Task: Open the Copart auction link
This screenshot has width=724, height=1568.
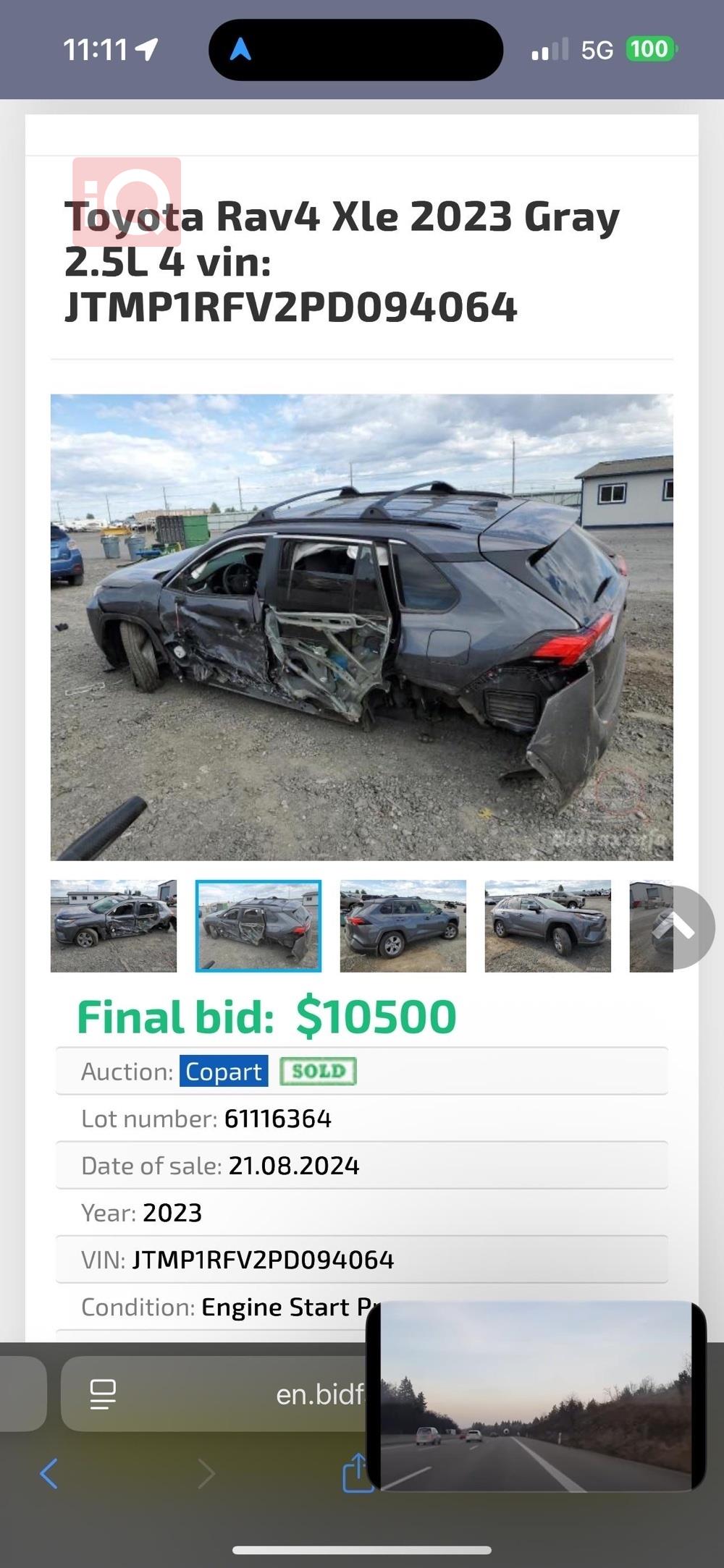Action: pyautogui.click(x=224, y=1071)
